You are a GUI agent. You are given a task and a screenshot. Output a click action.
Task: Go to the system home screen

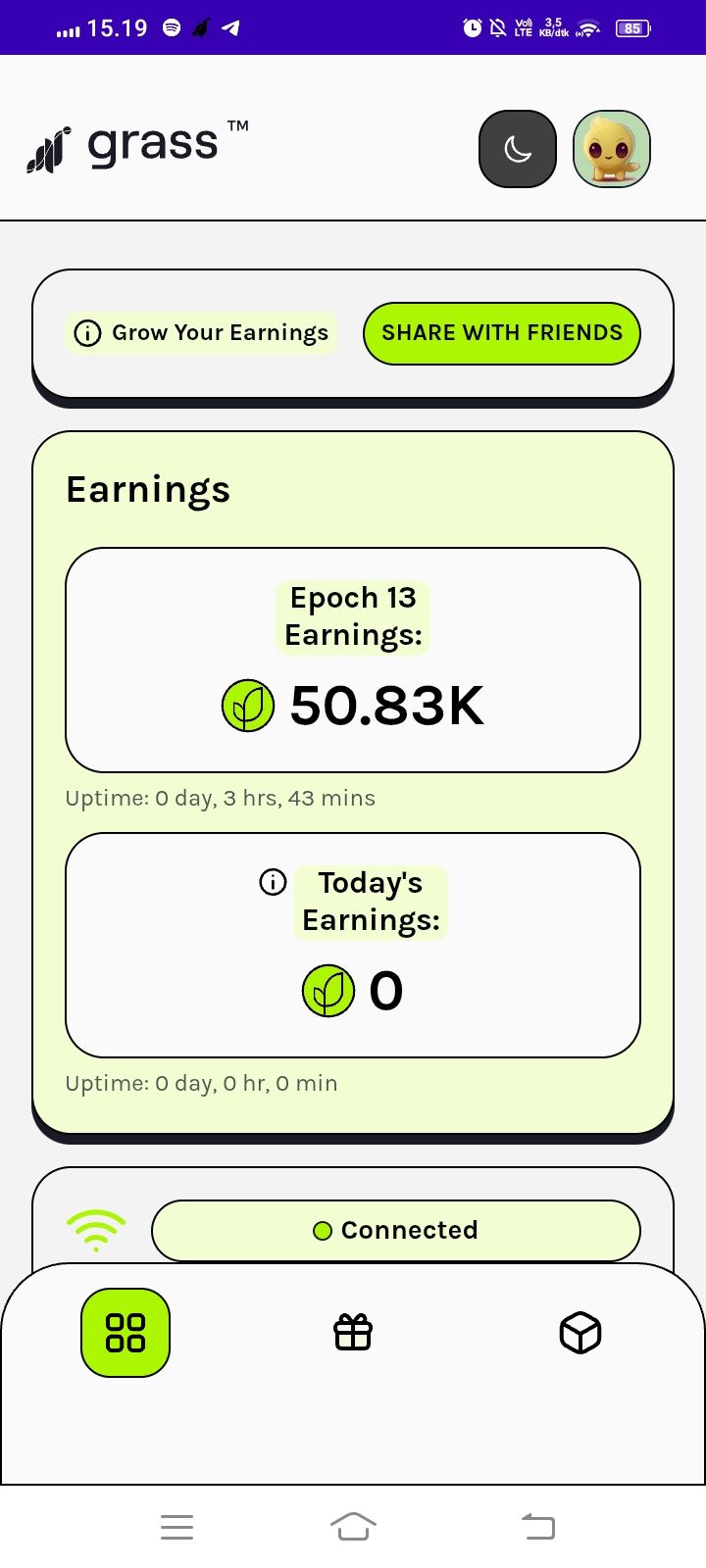(x=353, y=1526)
